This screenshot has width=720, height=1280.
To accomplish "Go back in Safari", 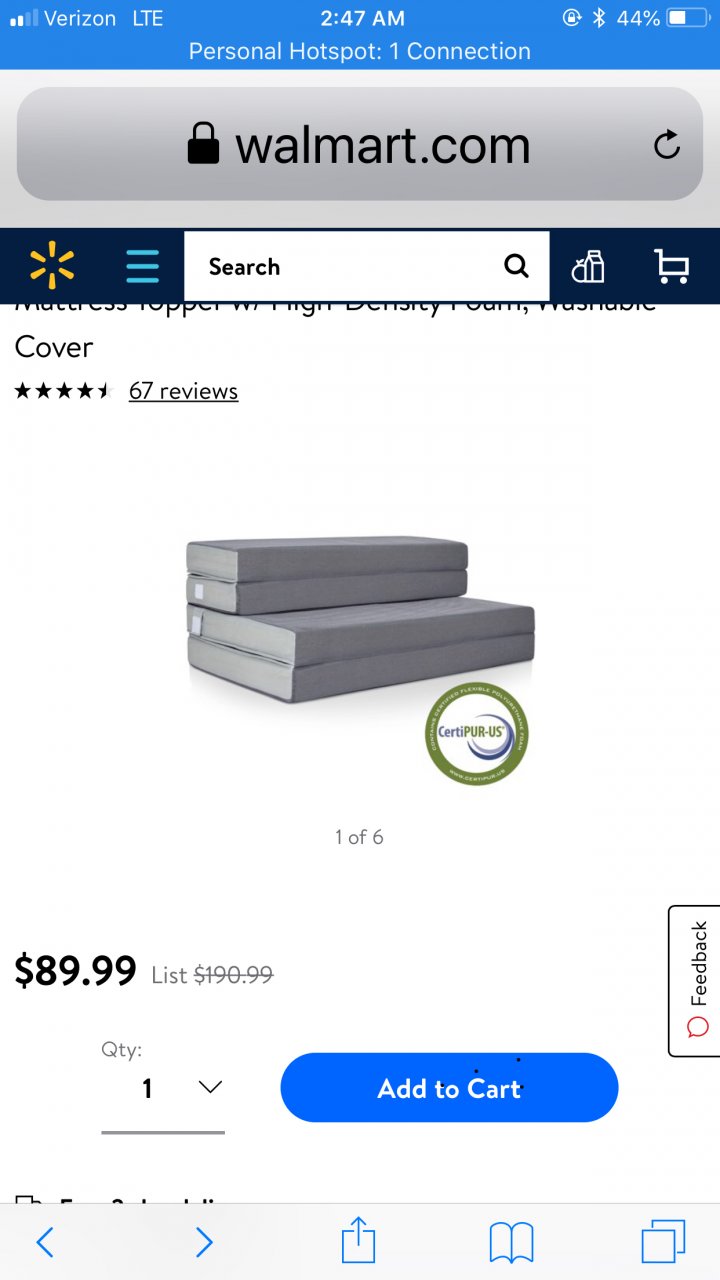I will click(45, 1242).
